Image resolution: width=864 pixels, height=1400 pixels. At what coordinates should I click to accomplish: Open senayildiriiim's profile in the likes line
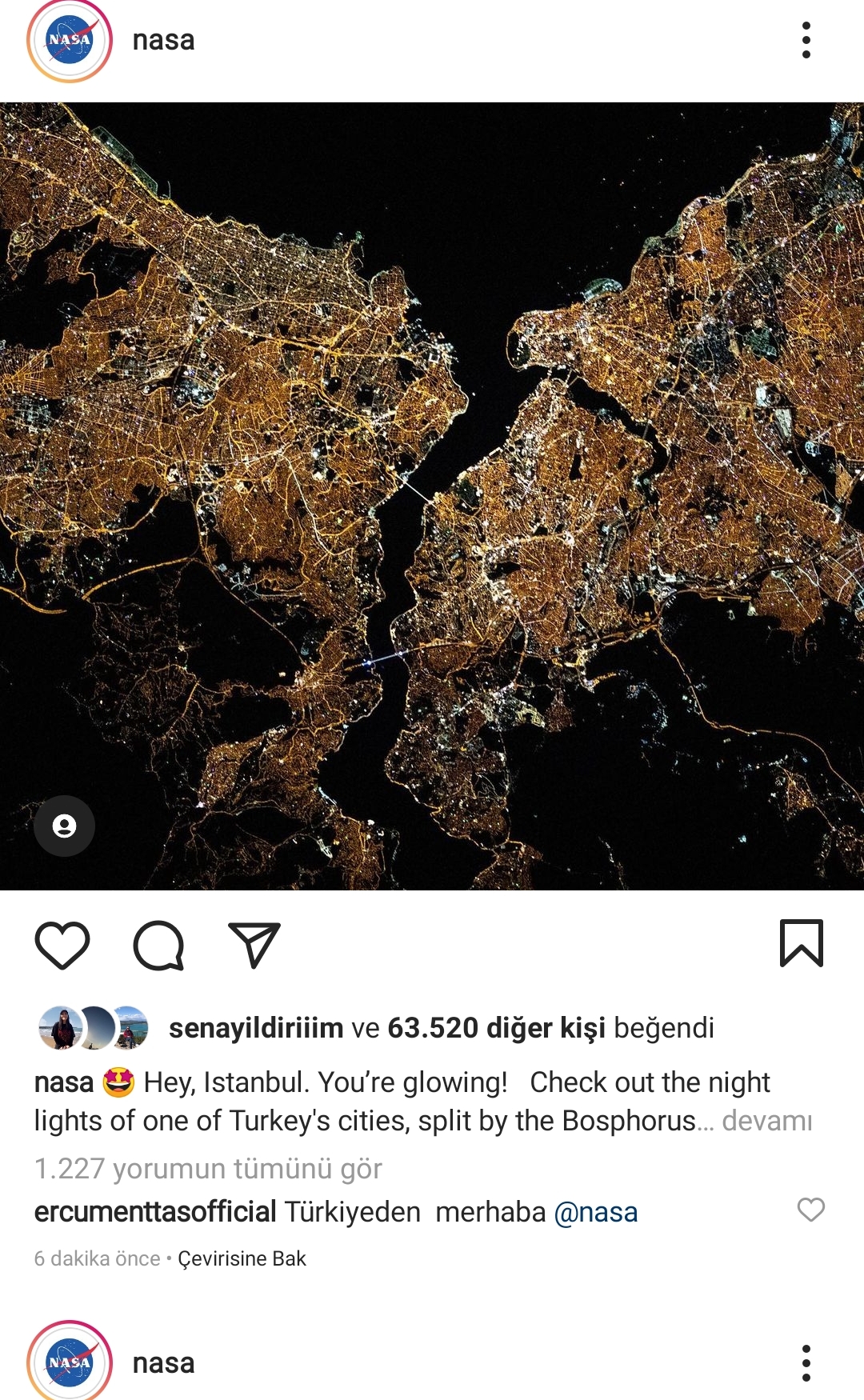point(255,1028)
